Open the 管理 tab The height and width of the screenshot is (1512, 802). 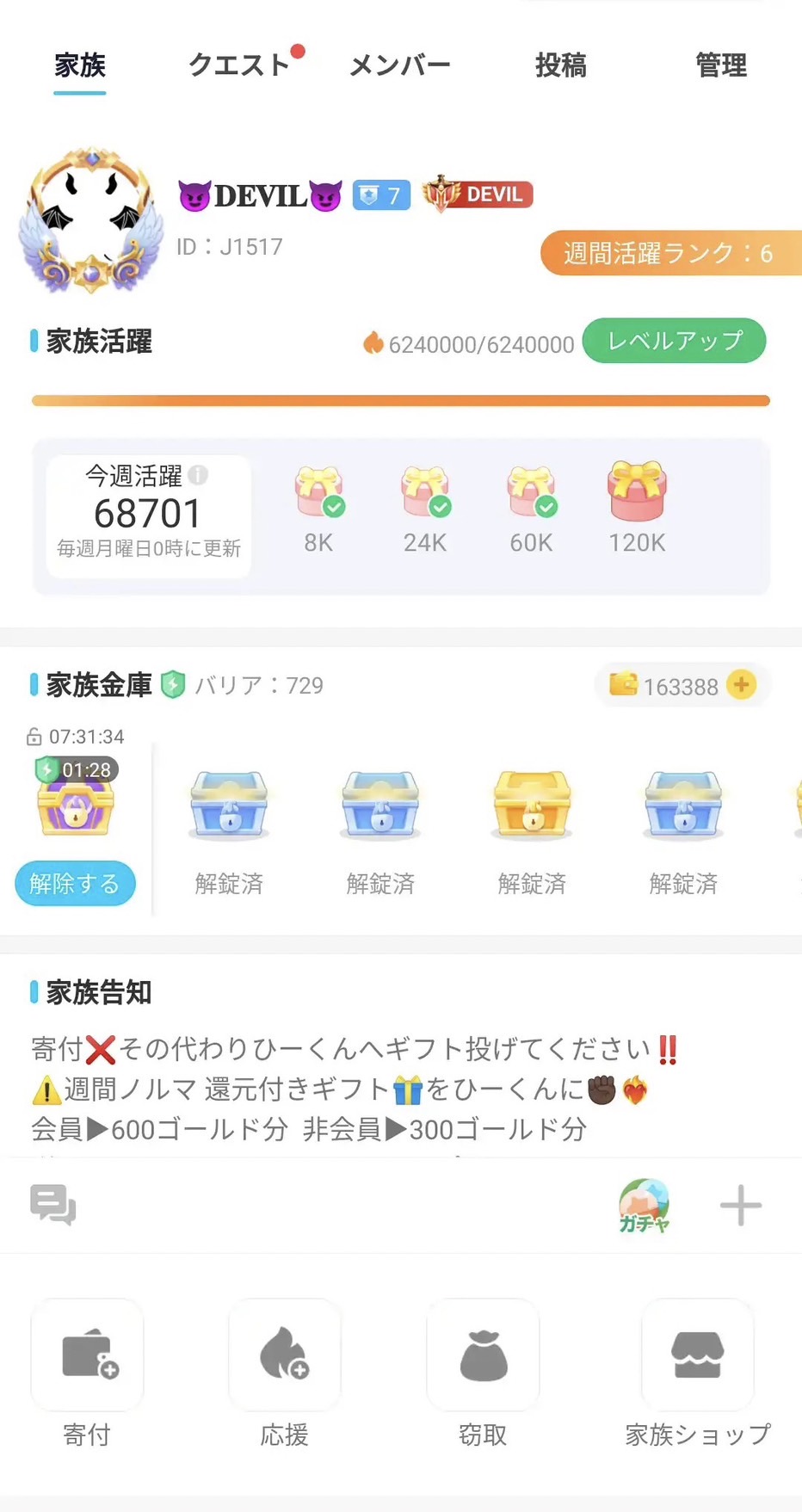coord(720,65)
